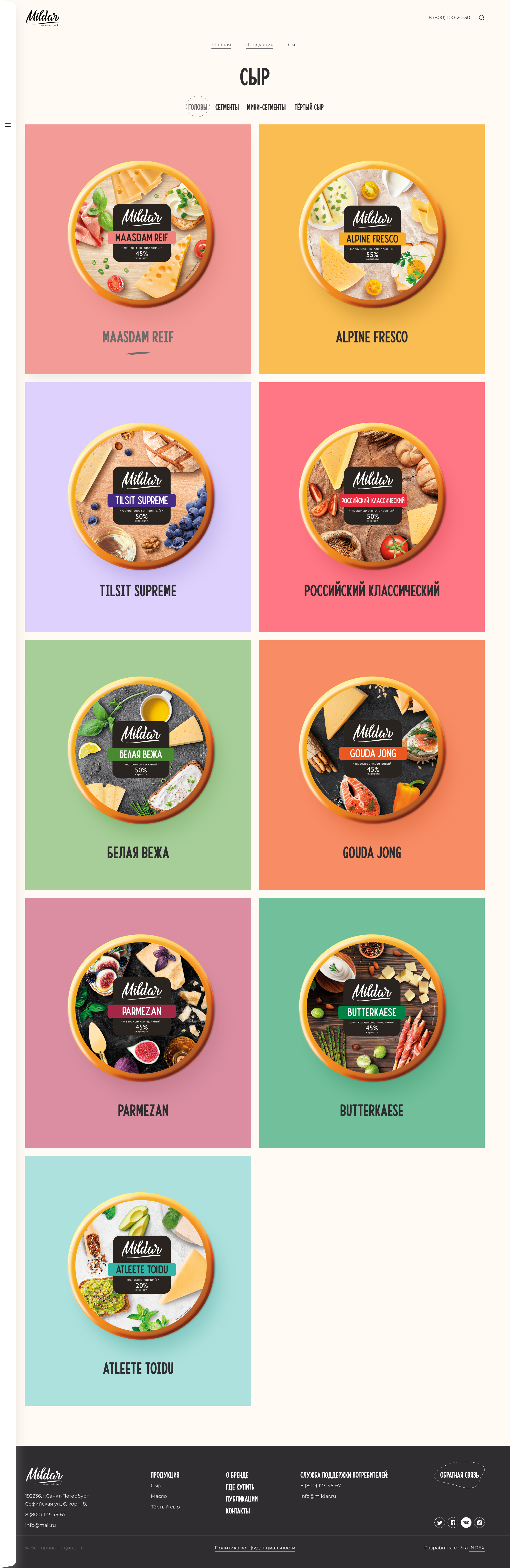Switch to the Сегменты tab

pos(227,107)
